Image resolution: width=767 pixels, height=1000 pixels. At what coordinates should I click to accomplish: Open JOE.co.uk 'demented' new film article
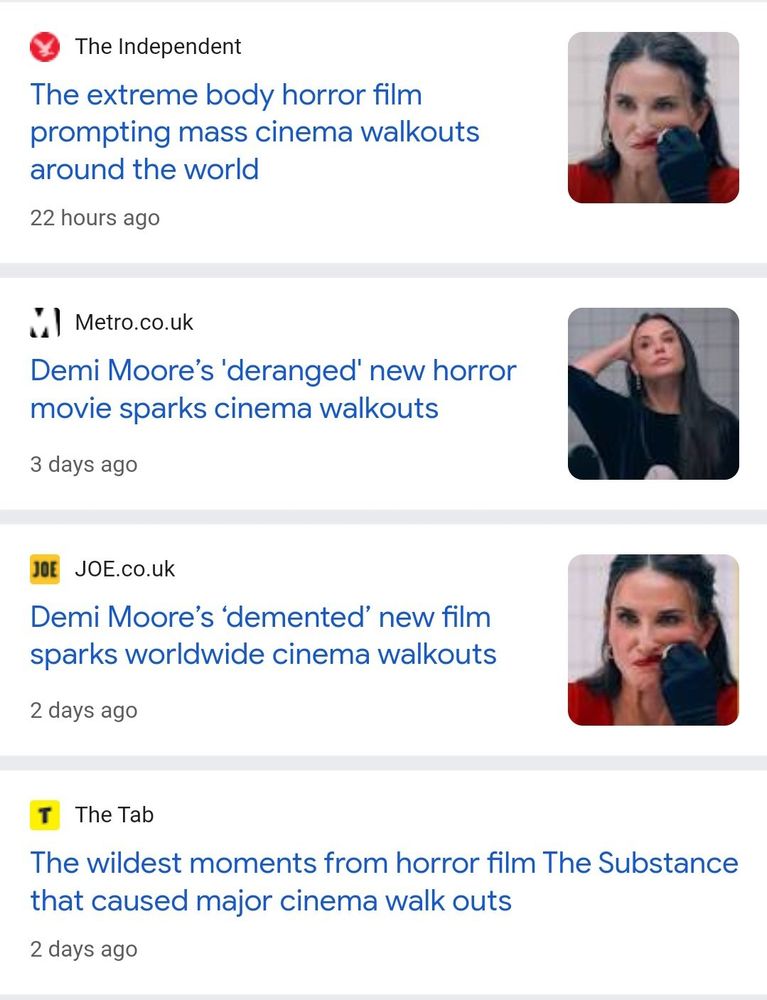(x=263, y=635)
